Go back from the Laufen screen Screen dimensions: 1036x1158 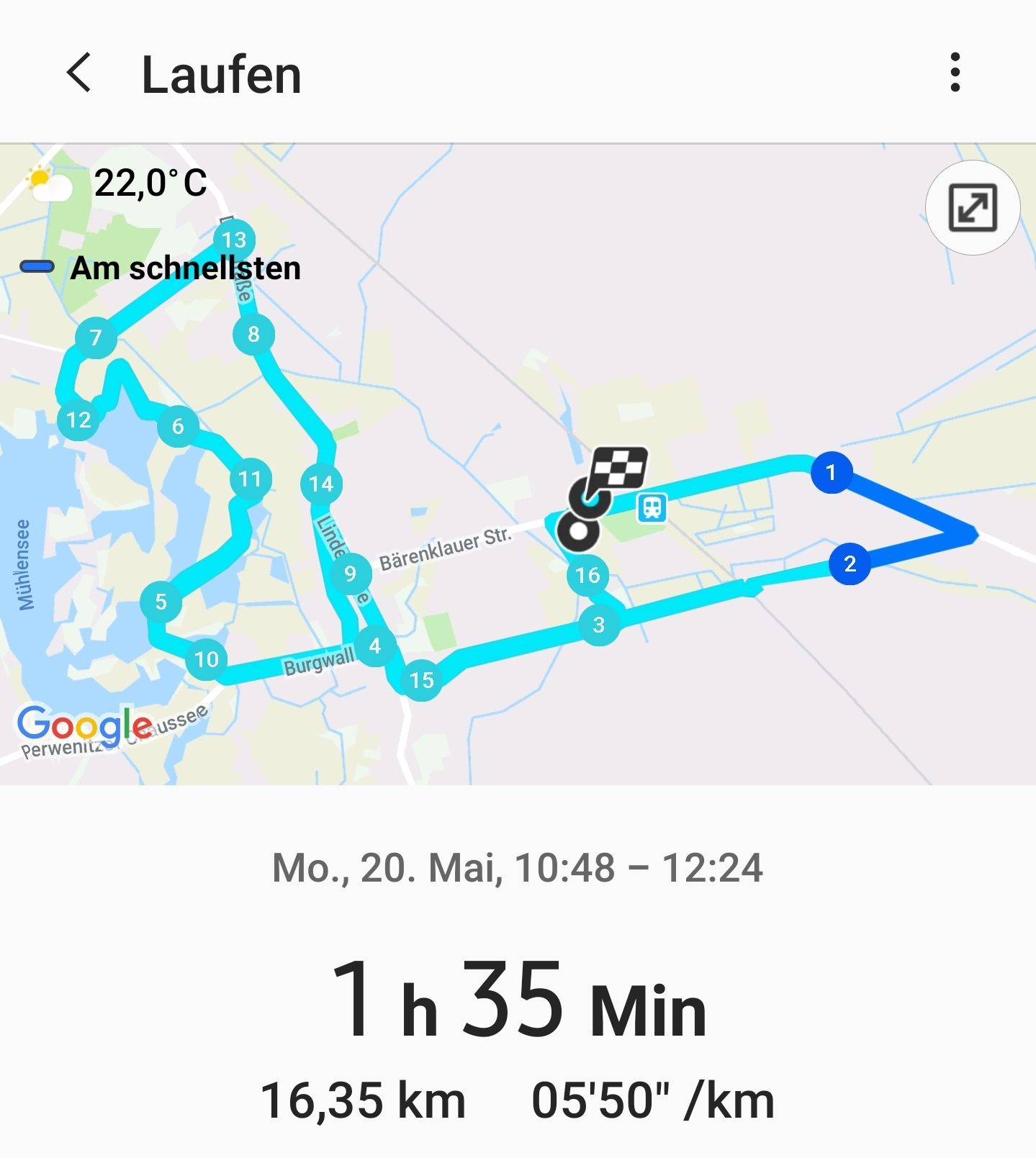point(79,73)
